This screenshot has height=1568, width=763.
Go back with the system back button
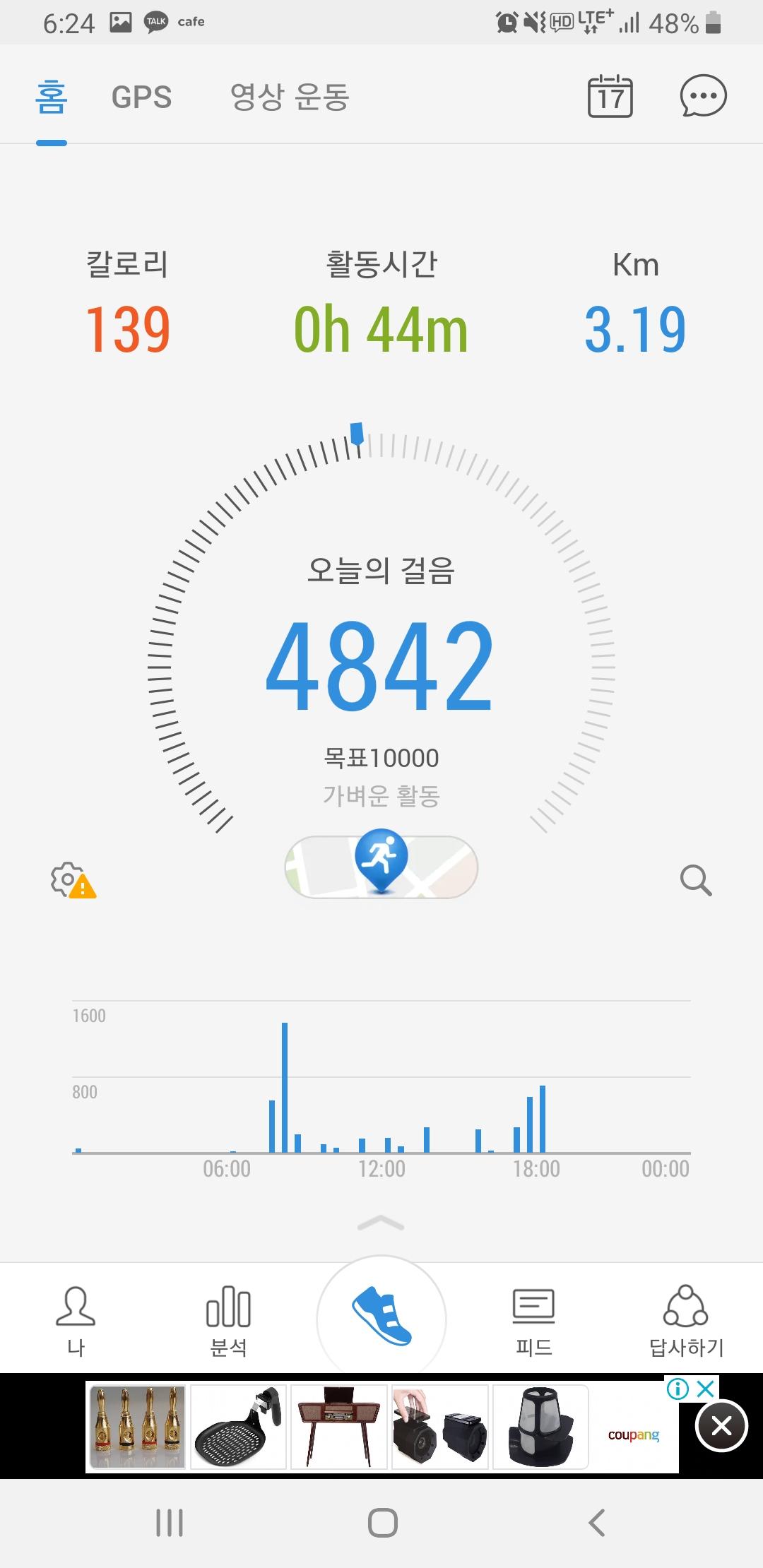tap(597, 1522)
